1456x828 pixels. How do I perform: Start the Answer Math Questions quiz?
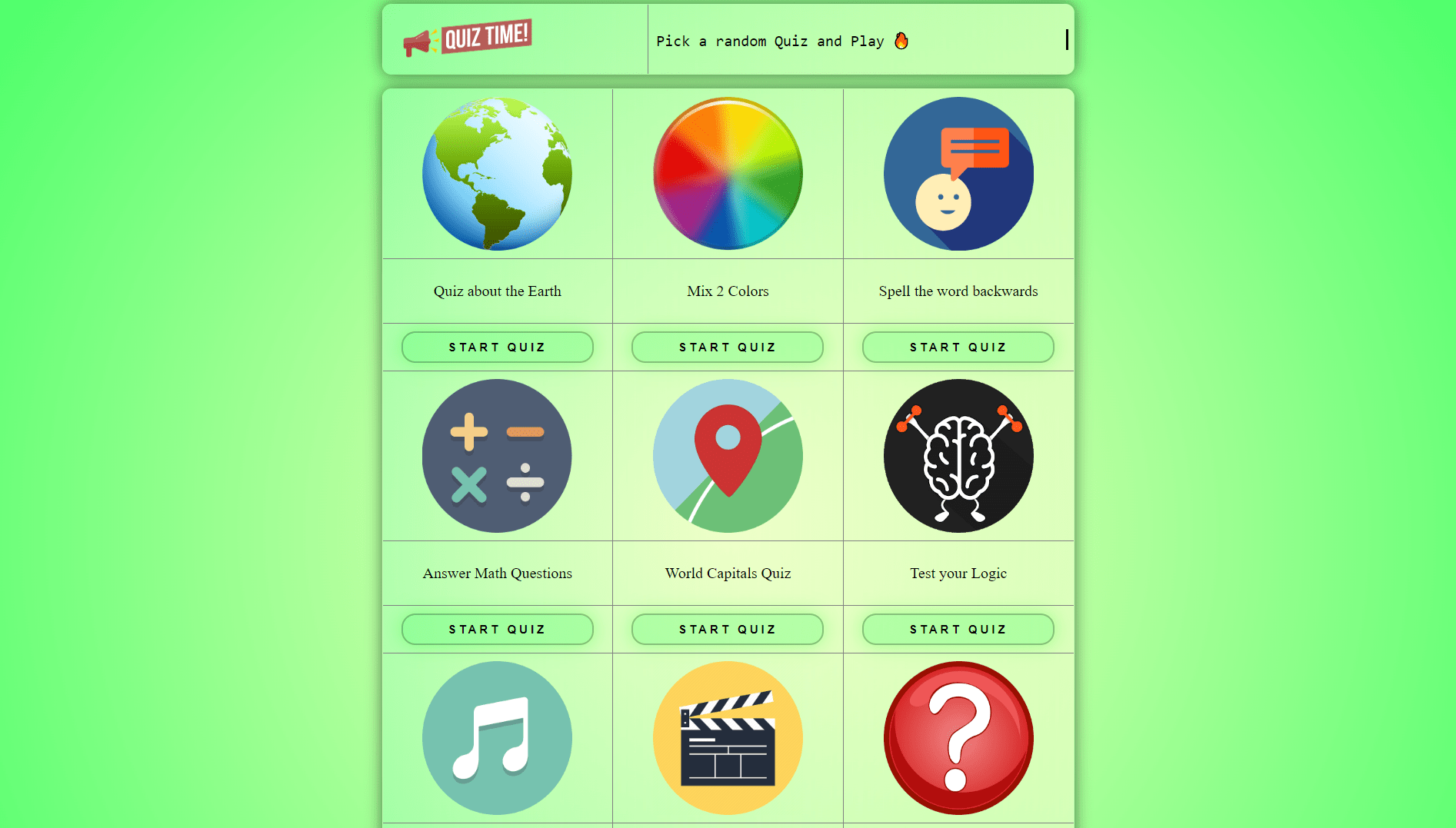coord(497,629)
